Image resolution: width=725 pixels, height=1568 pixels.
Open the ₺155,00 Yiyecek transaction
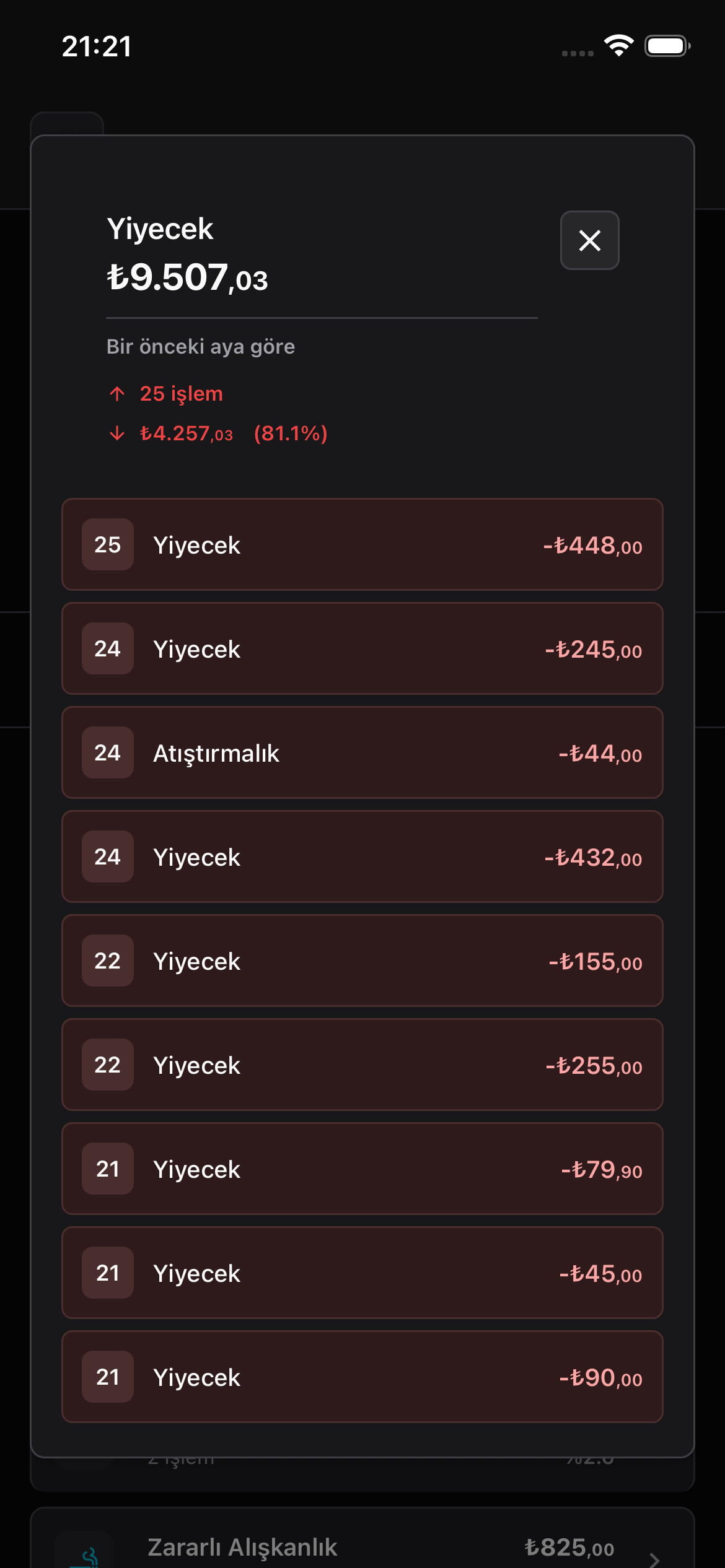pyautogui.click(x=362, y=961)
